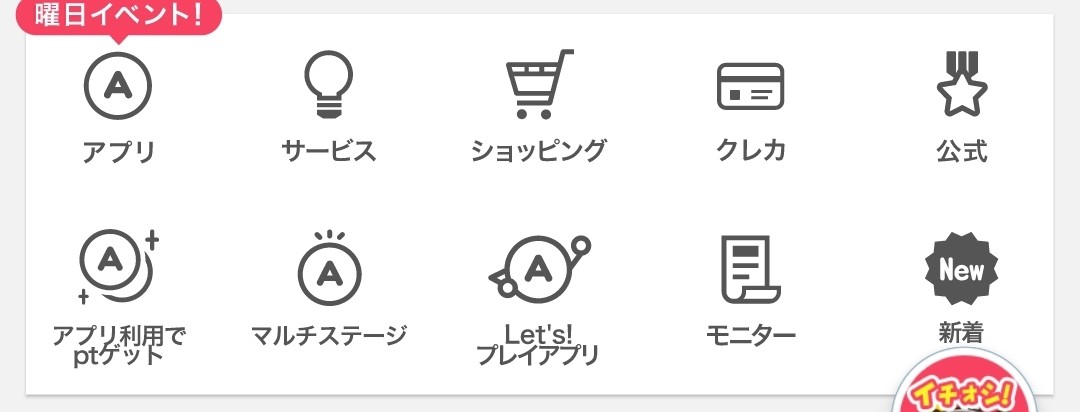Open the アプリ category
The height and width of the screenshot is (412, 1080).
click(118, 107)
